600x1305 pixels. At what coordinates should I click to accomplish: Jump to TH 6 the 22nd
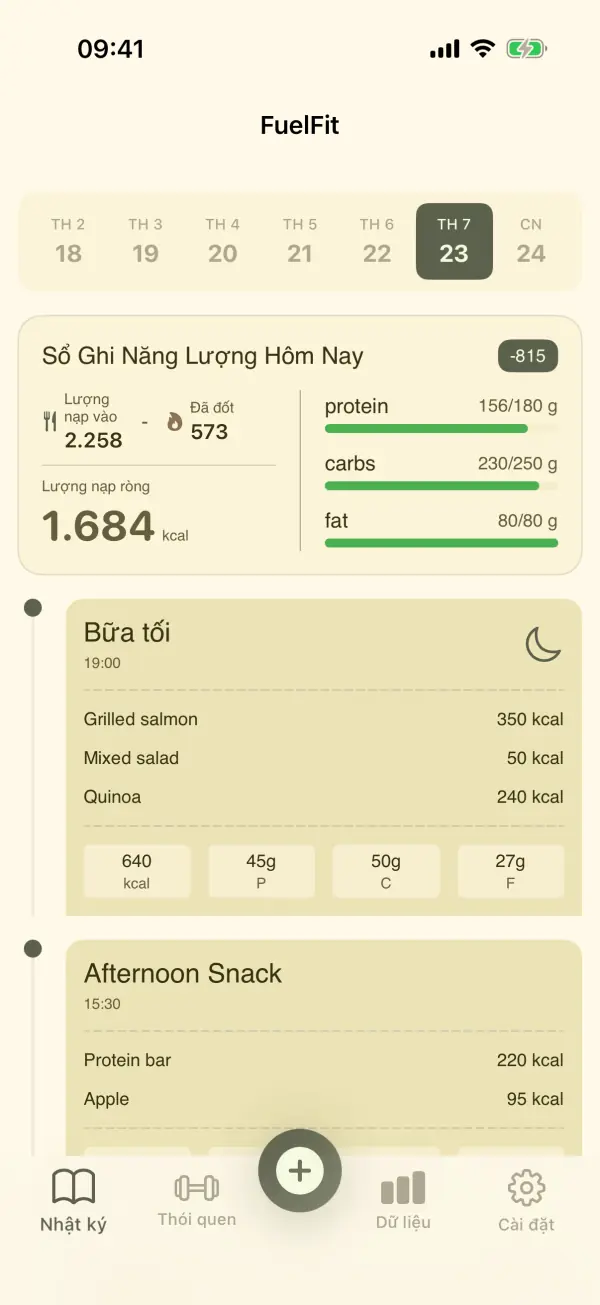tap(377, 241)
